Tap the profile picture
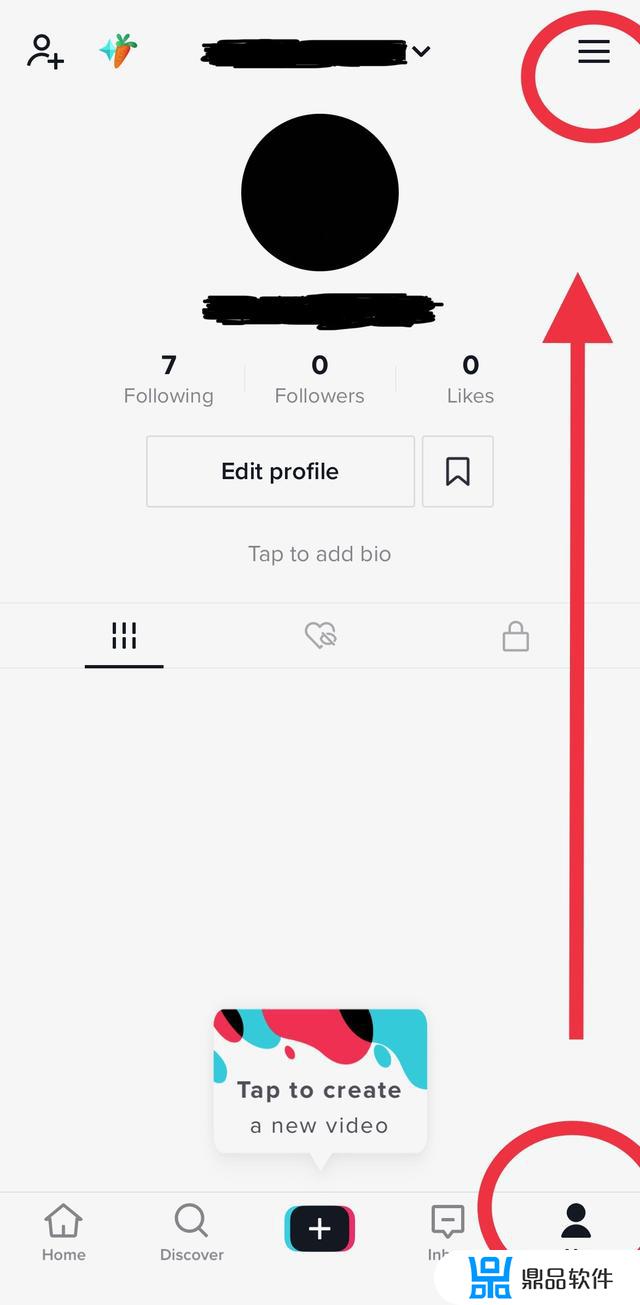640x1305 pixels. [x=320, y=192]
